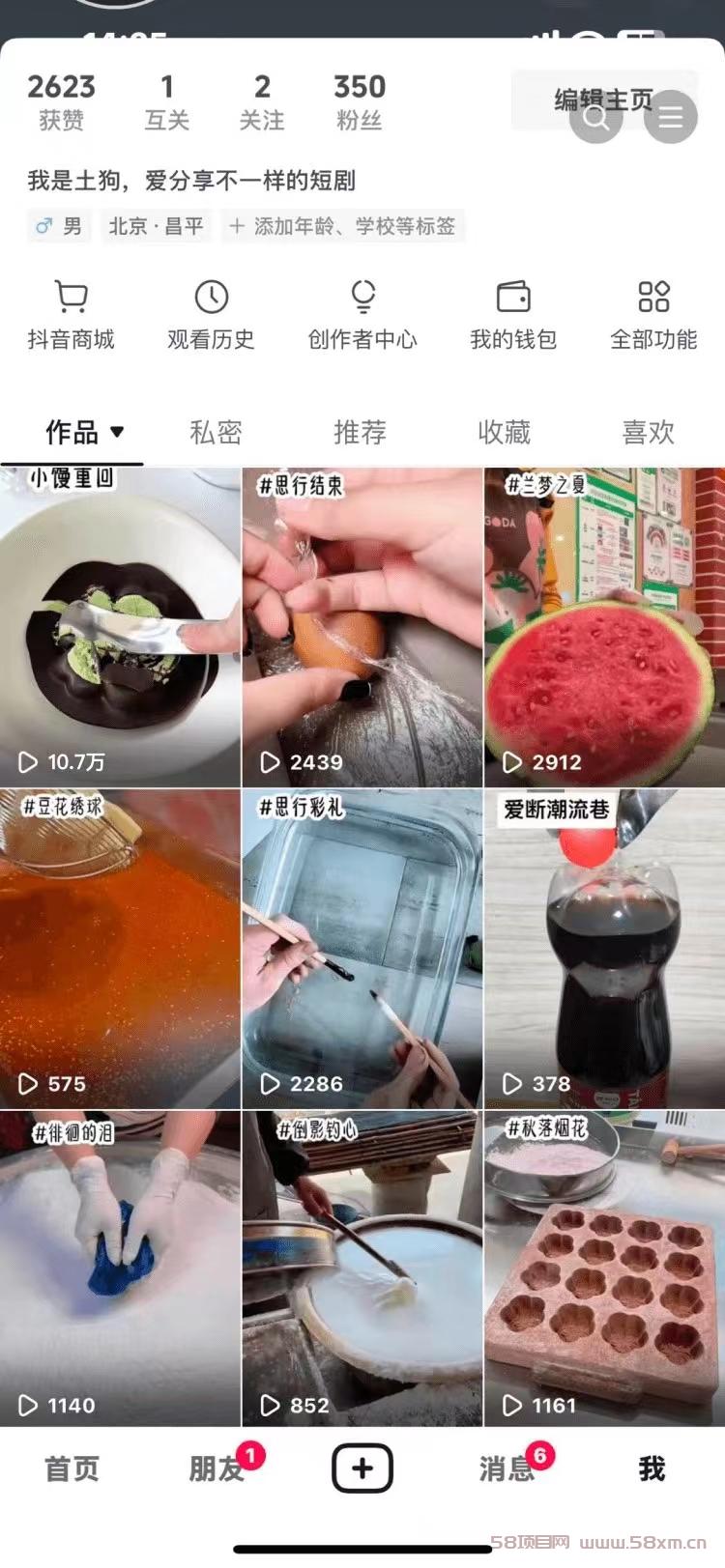Play the 小馒重回 video with 10.7万 views
The image size is (725, 1568).
[120, 628]
